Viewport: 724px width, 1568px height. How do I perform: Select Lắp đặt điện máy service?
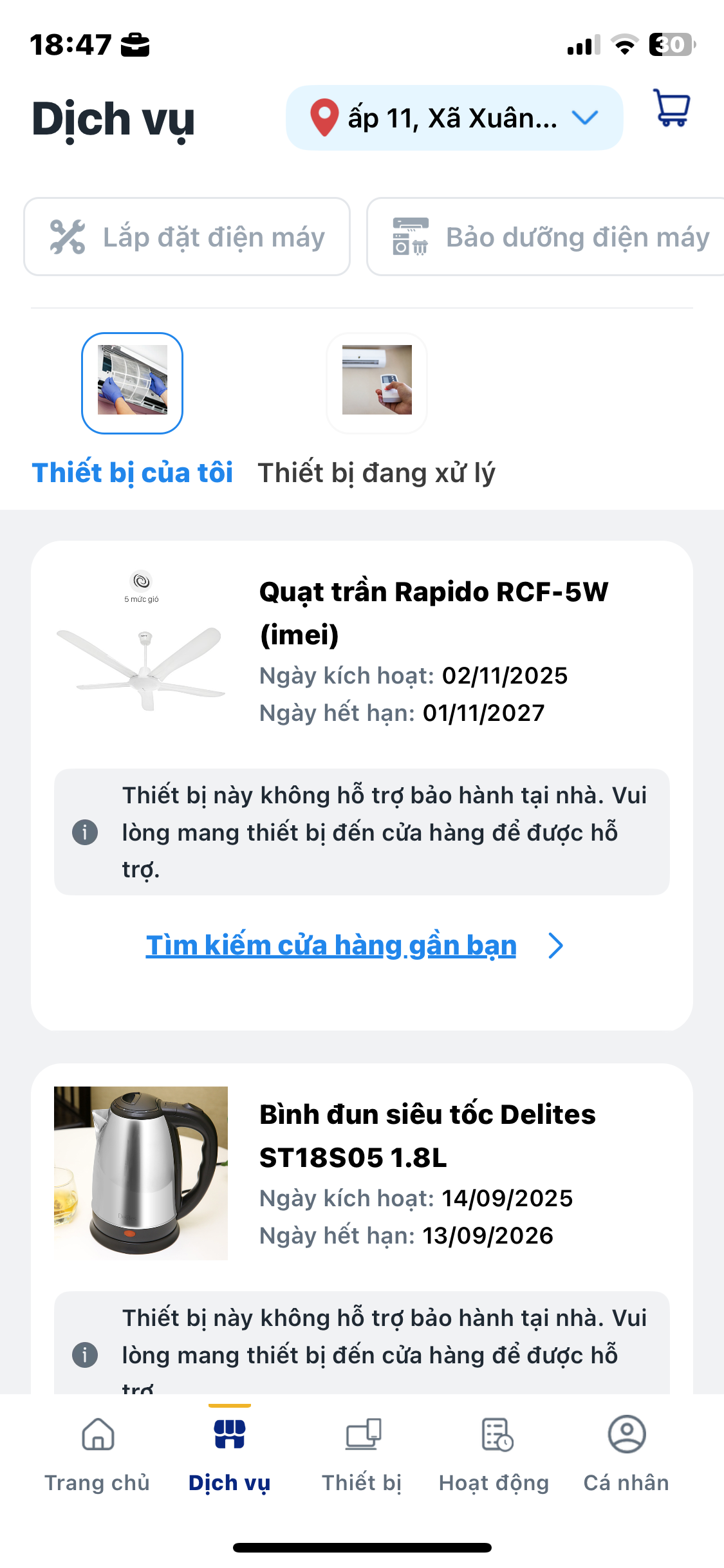pyautogui.click(x=187, y=237)
